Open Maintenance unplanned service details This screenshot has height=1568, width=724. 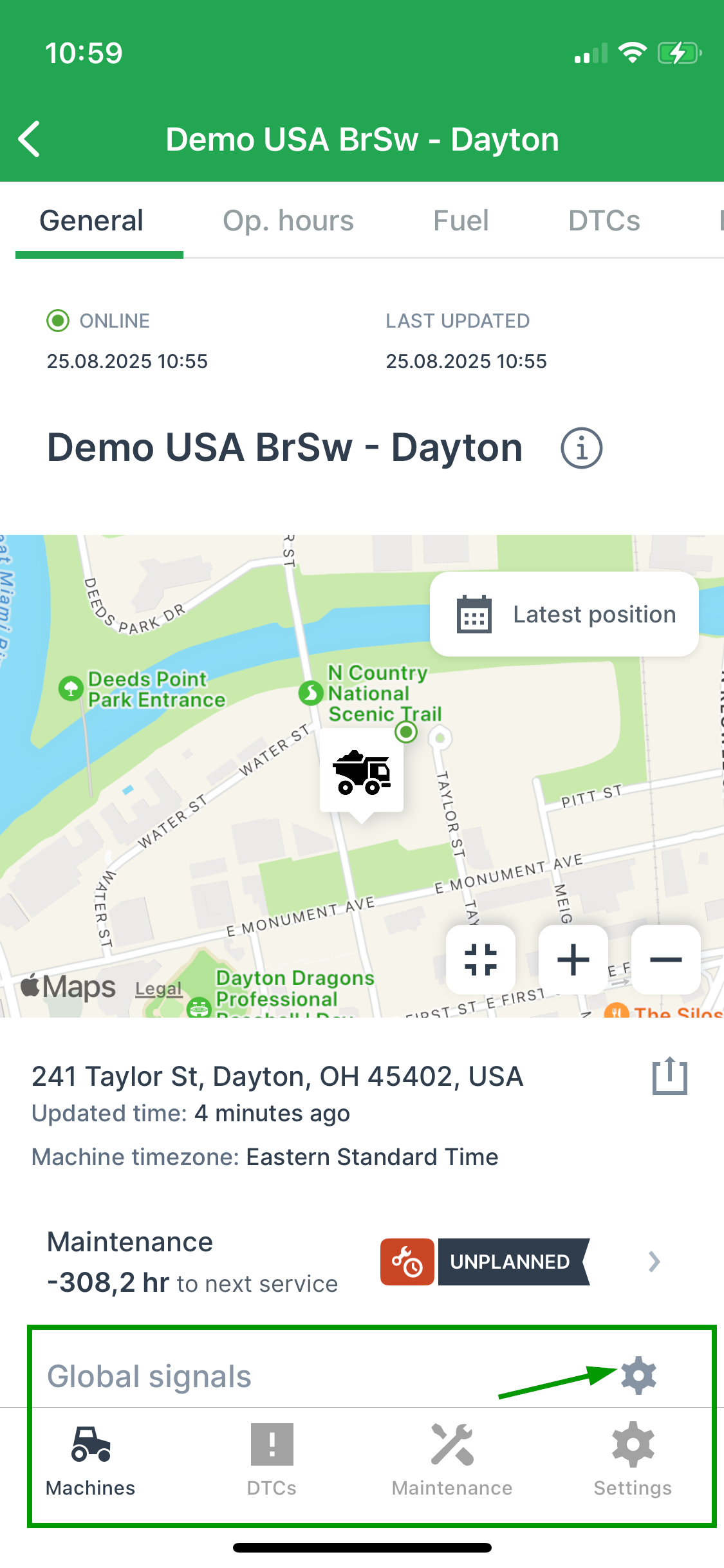pyautogui.click(x=654, y=1262)
